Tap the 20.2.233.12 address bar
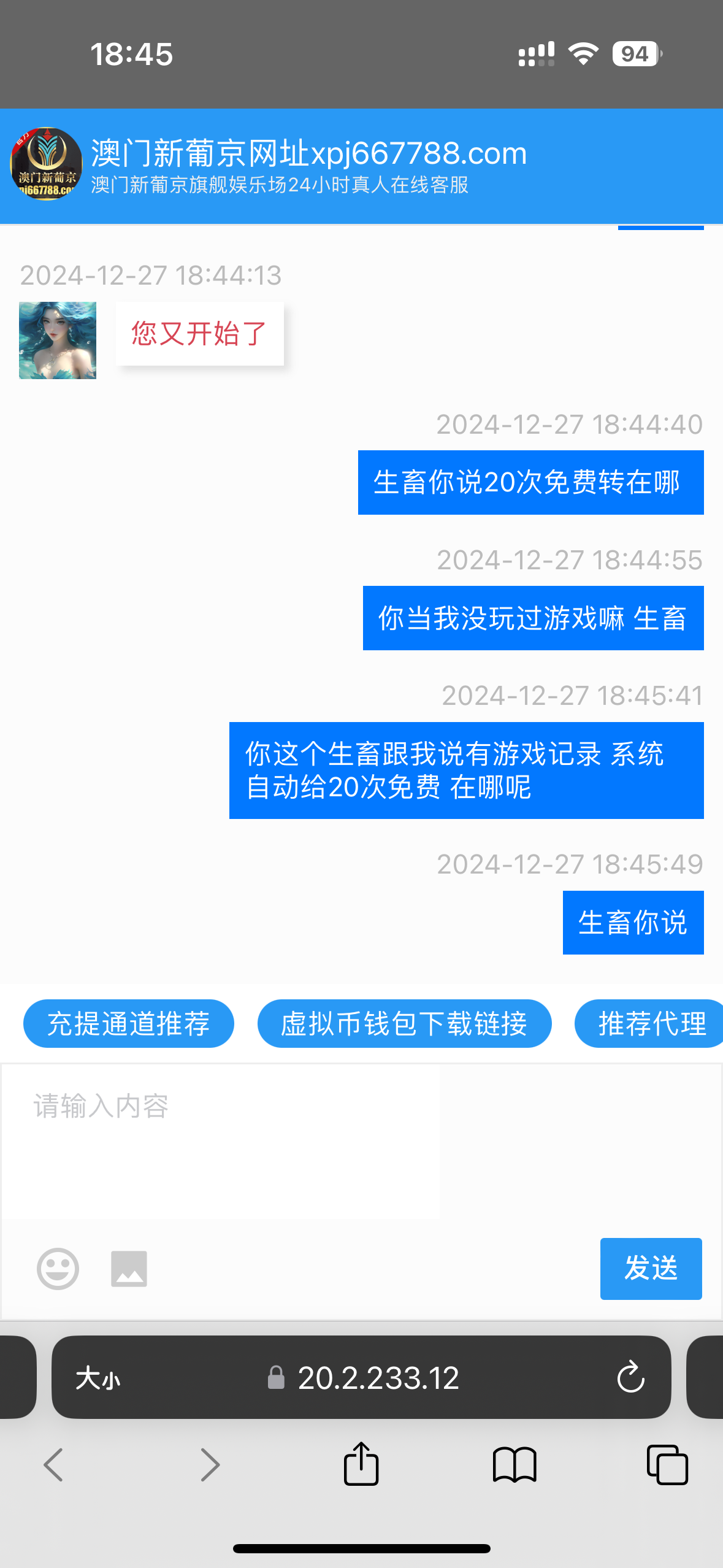This screenshot has width=723, height=1568. click(378, 1378)
